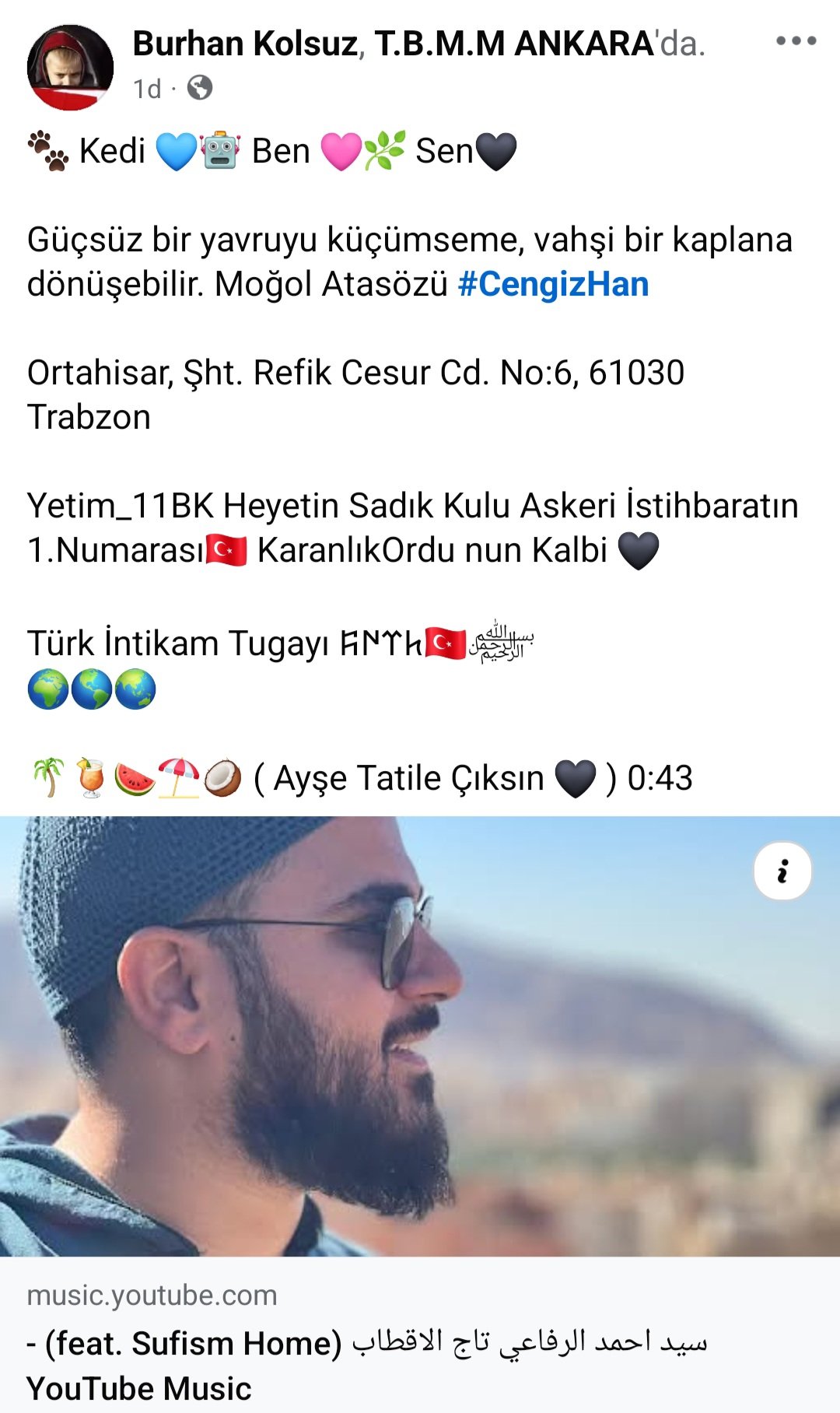Open Burhan Kolsuz's profile name link
The image size is (840, 1413).
tap(245, 44)
